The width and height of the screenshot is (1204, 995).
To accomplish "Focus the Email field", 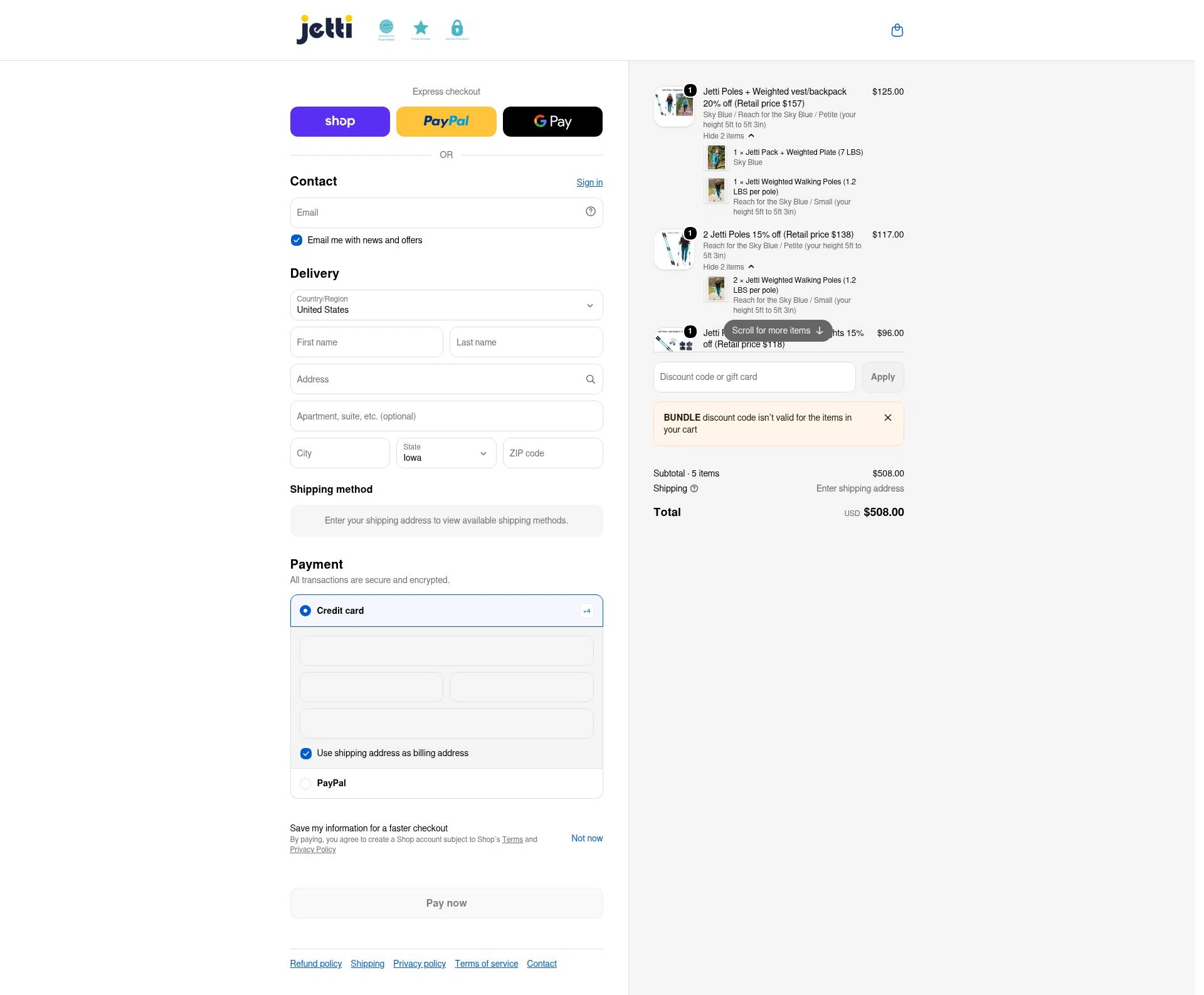I will pyautogui.click(x=446, y=213).
